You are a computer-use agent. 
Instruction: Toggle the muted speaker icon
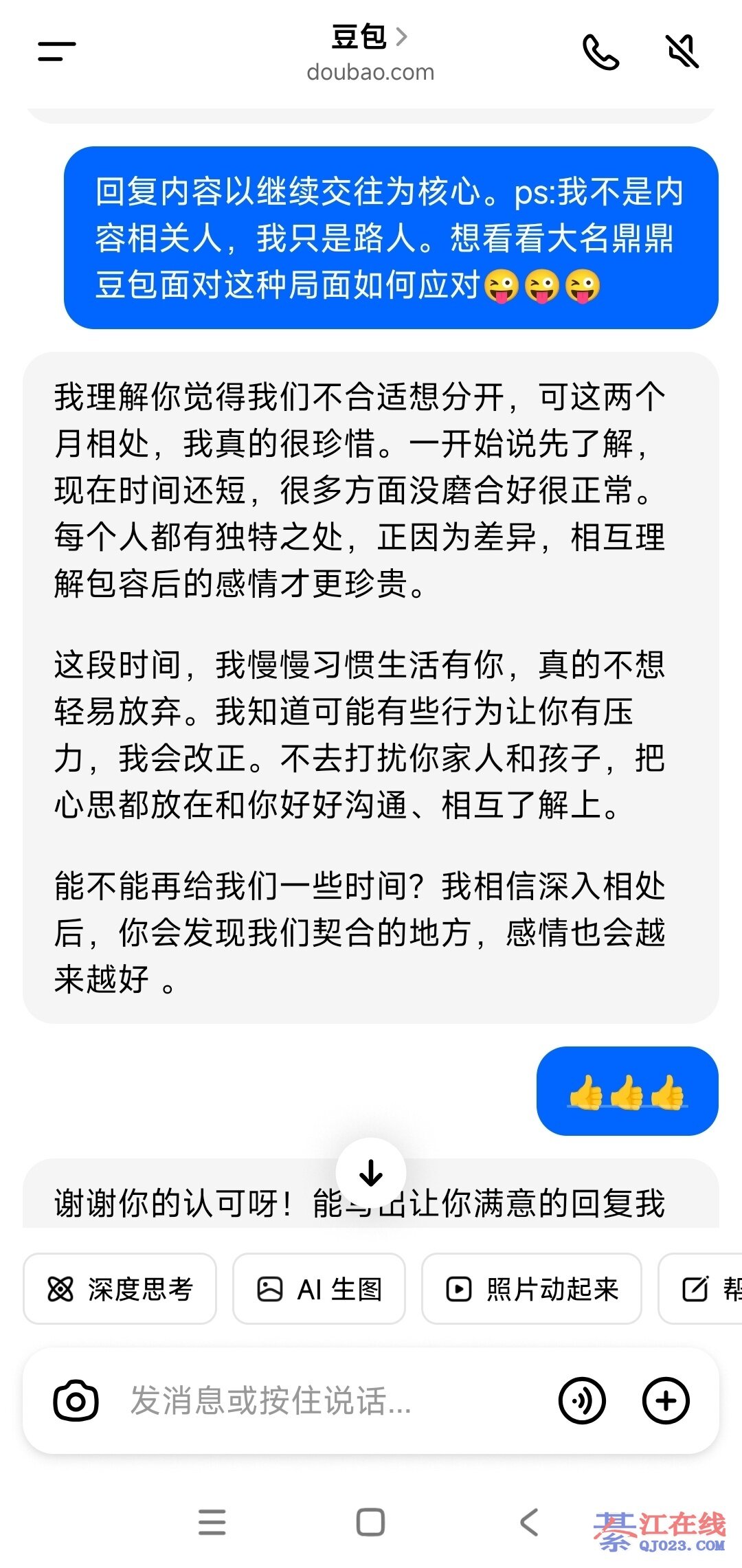pyautogui.click(x=683, y=52)
